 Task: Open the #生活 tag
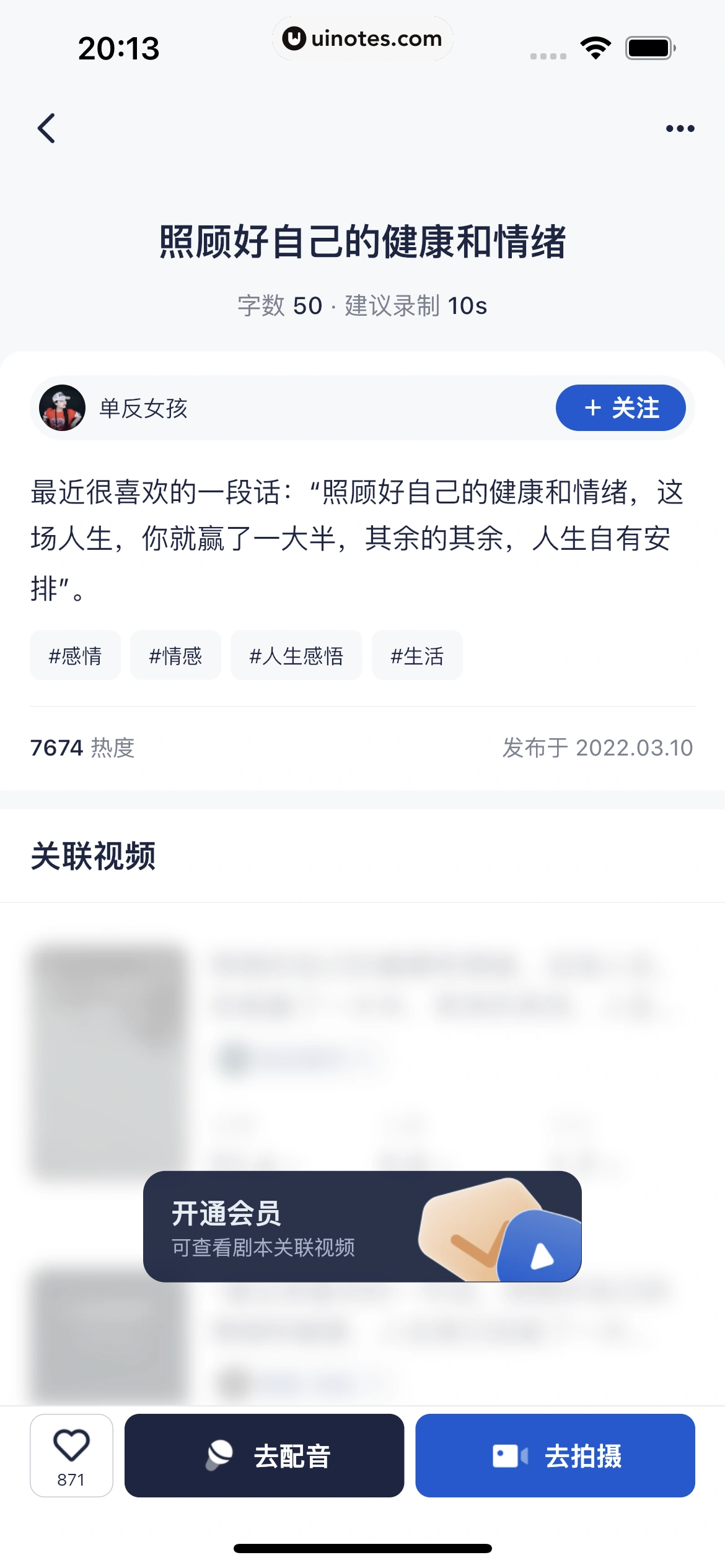(x=417, y=655)
